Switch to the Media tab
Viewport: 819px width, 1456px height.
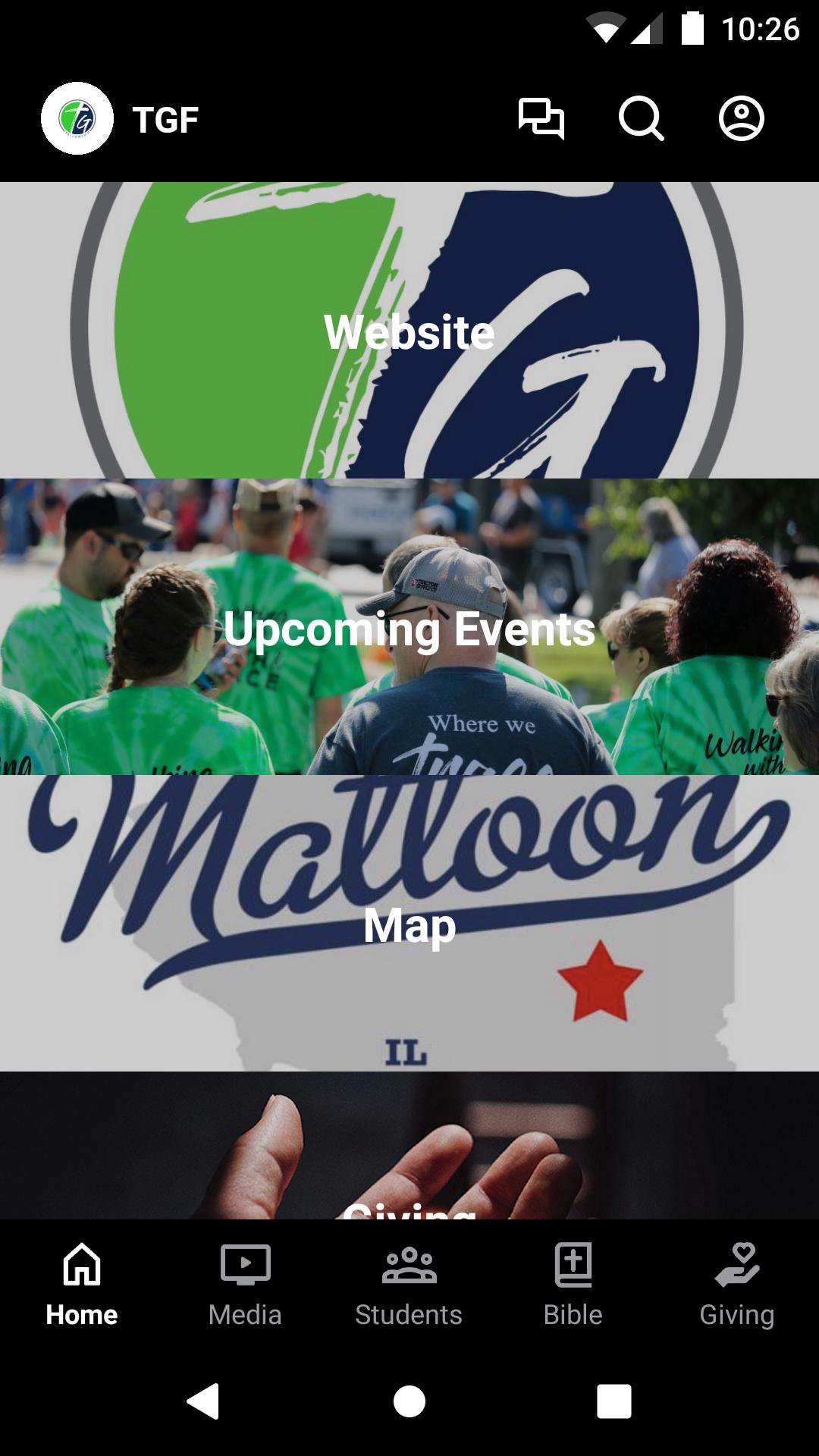245,1283
